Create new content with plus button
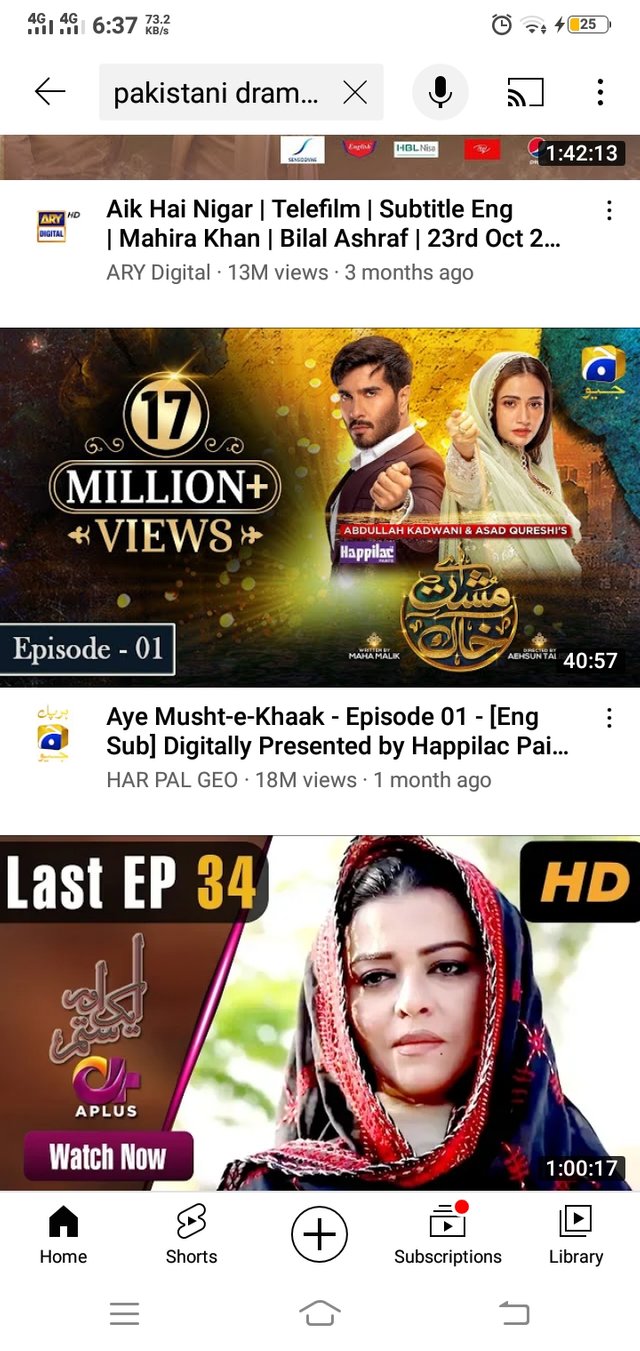 [319, 1235]
